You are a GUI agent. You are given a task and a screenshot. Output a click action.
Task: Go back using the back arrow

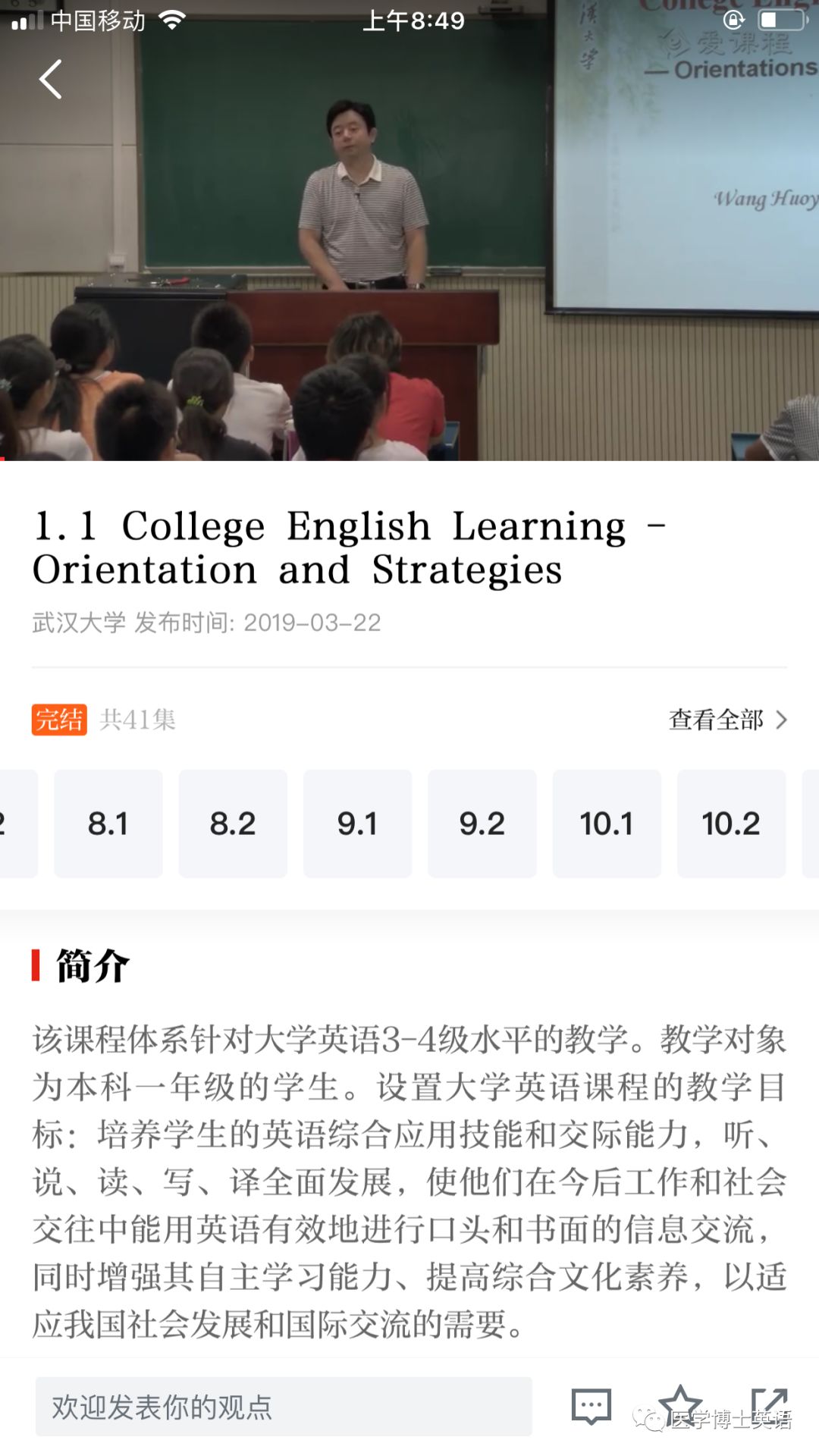[50, 80]
